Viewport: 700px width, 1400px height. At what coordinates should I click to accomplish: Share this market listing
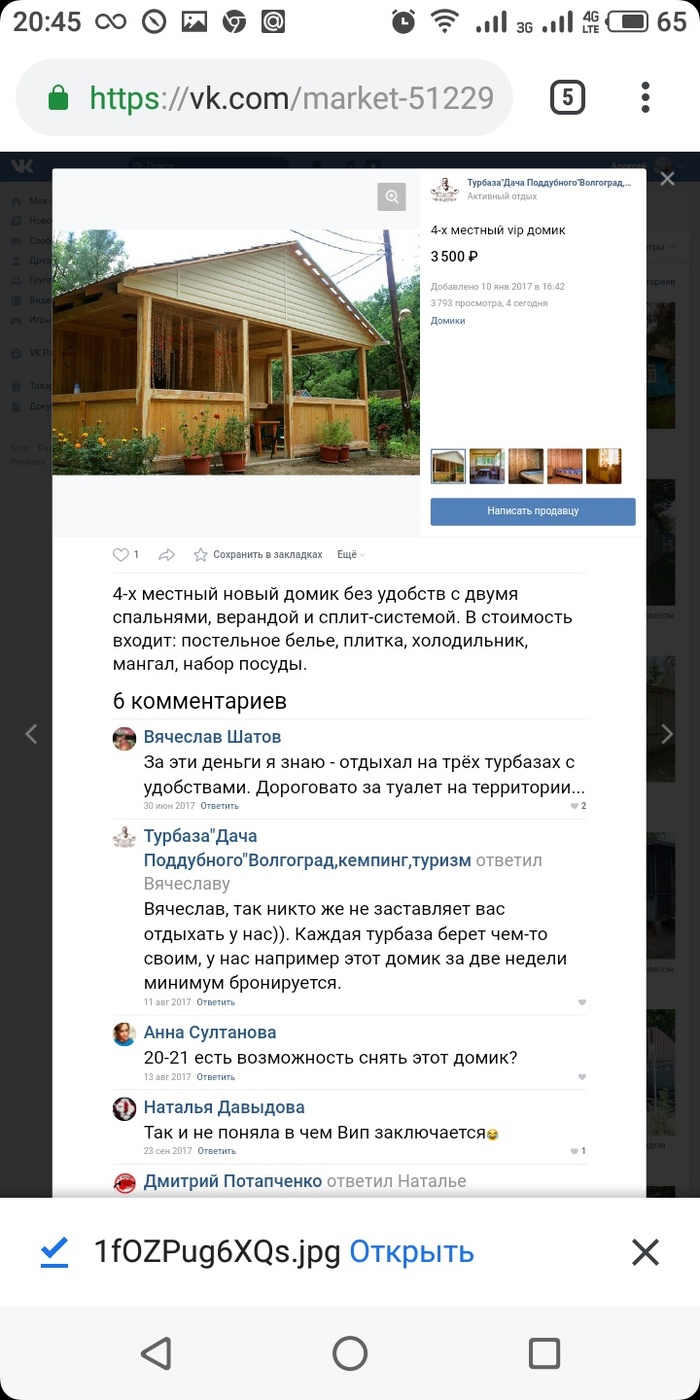pyautogui.click(x=167, y=554)
